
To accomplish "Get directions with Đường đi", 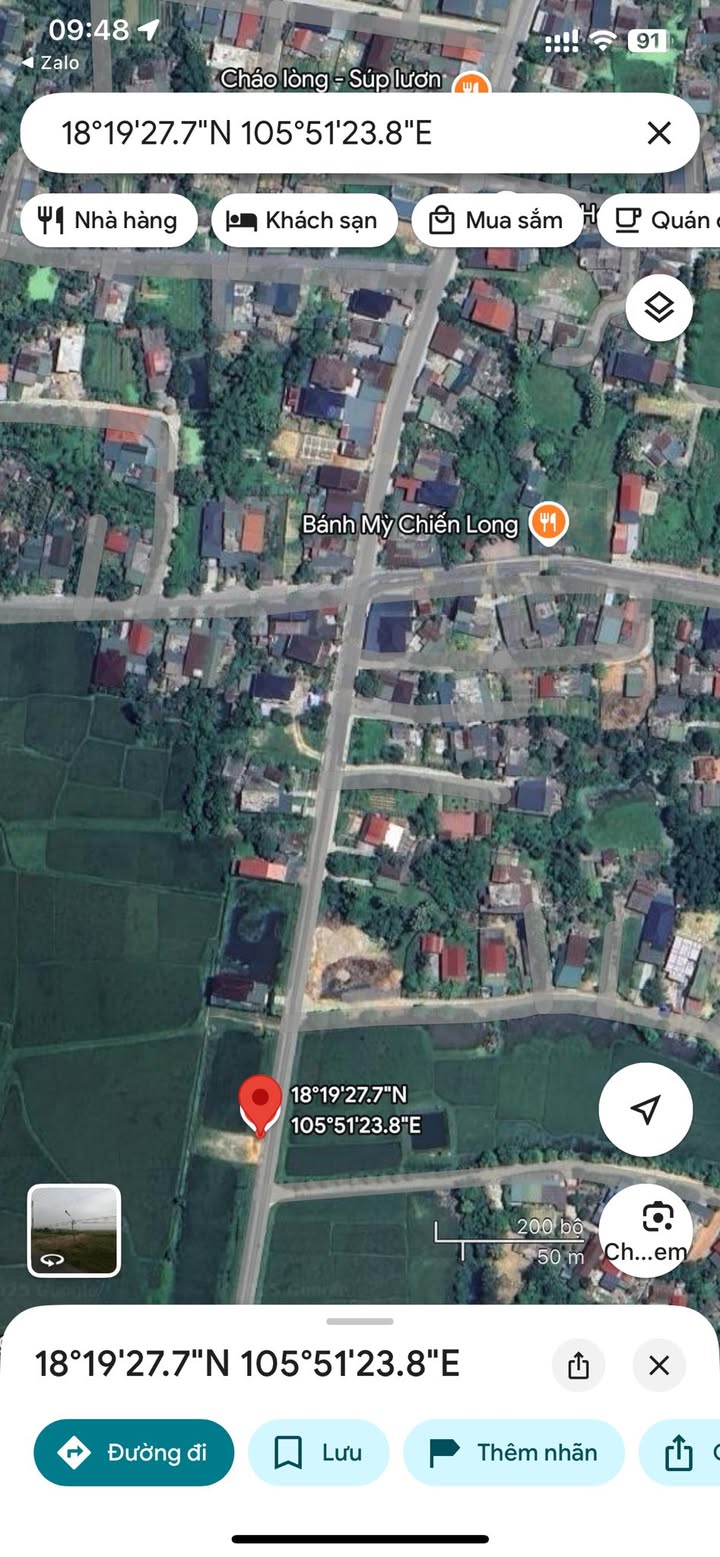I will point(134,1452).
